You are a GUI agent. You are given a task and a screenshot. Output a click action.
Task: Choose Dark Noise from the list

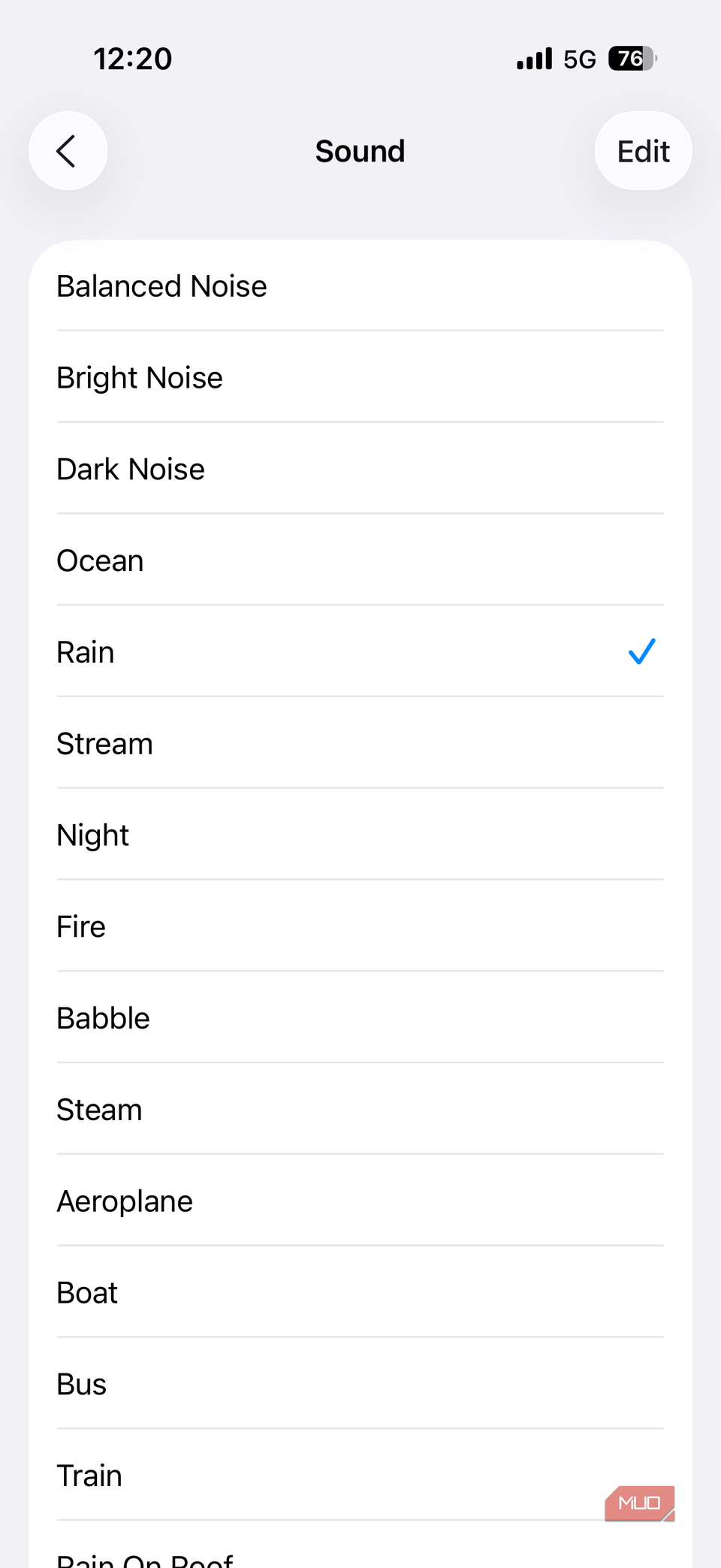[x=130, y=468]
